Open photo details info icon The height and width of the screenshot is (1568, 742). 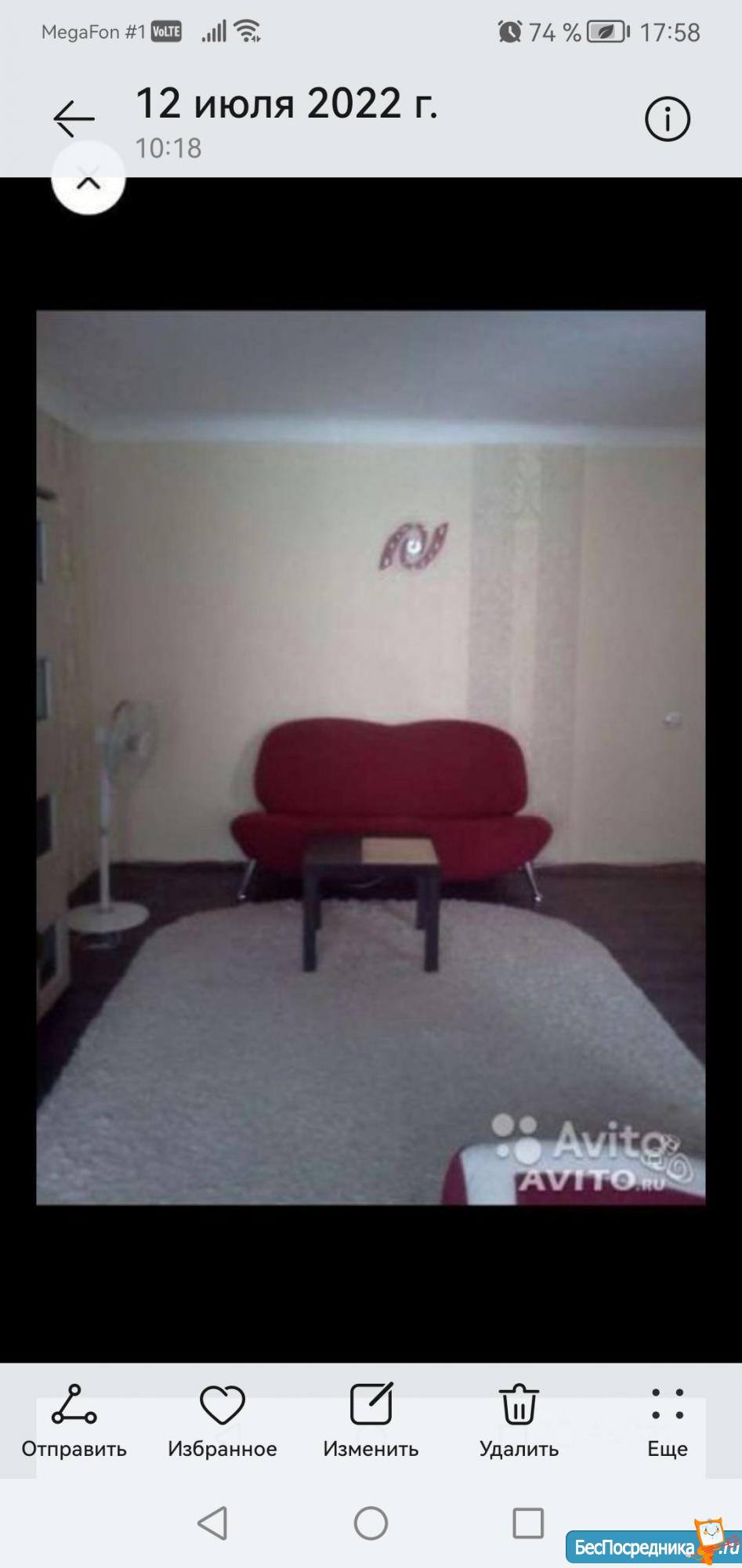pyautogui.click(x=667, y=119)
